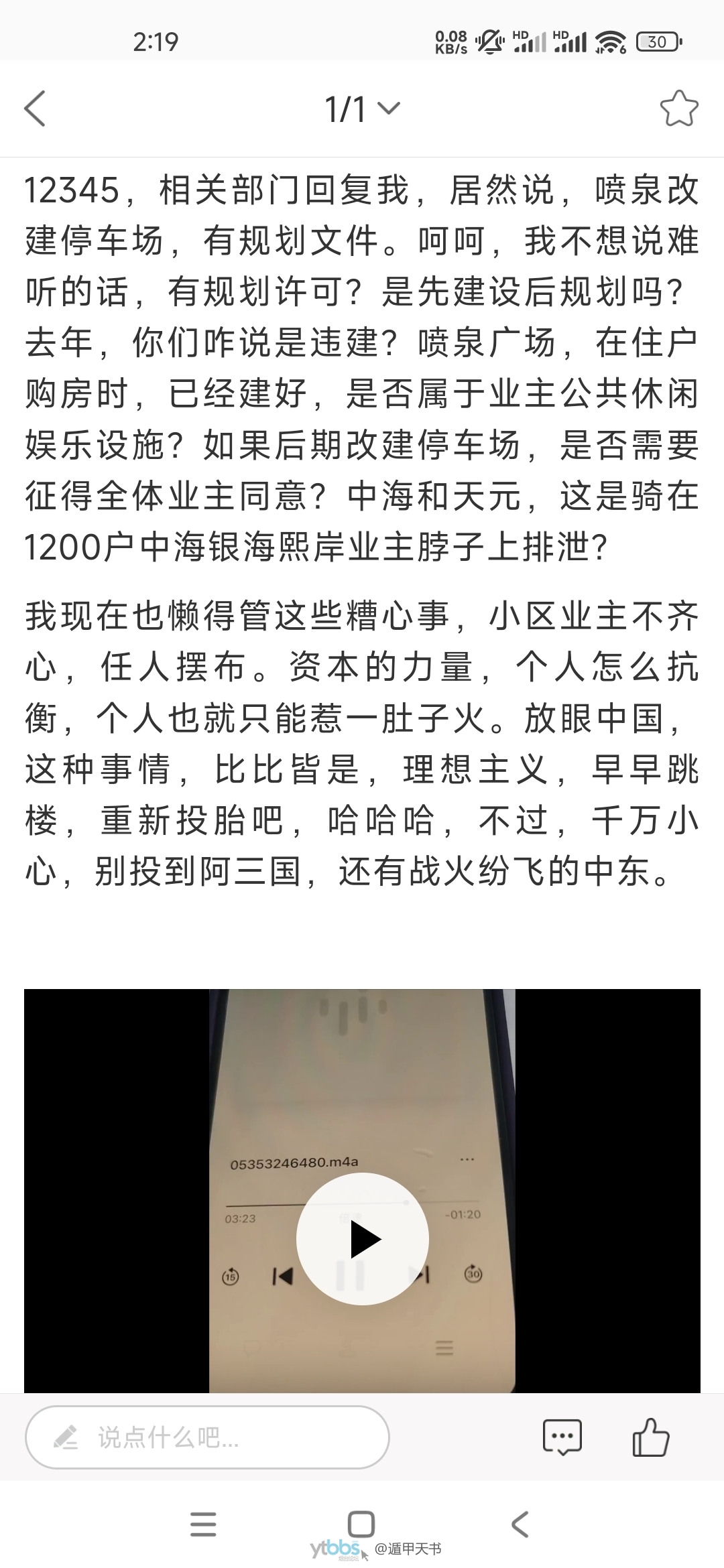Go back using the top-left arrow
The width and height of the screenshot is (724, 1568).
35,109
